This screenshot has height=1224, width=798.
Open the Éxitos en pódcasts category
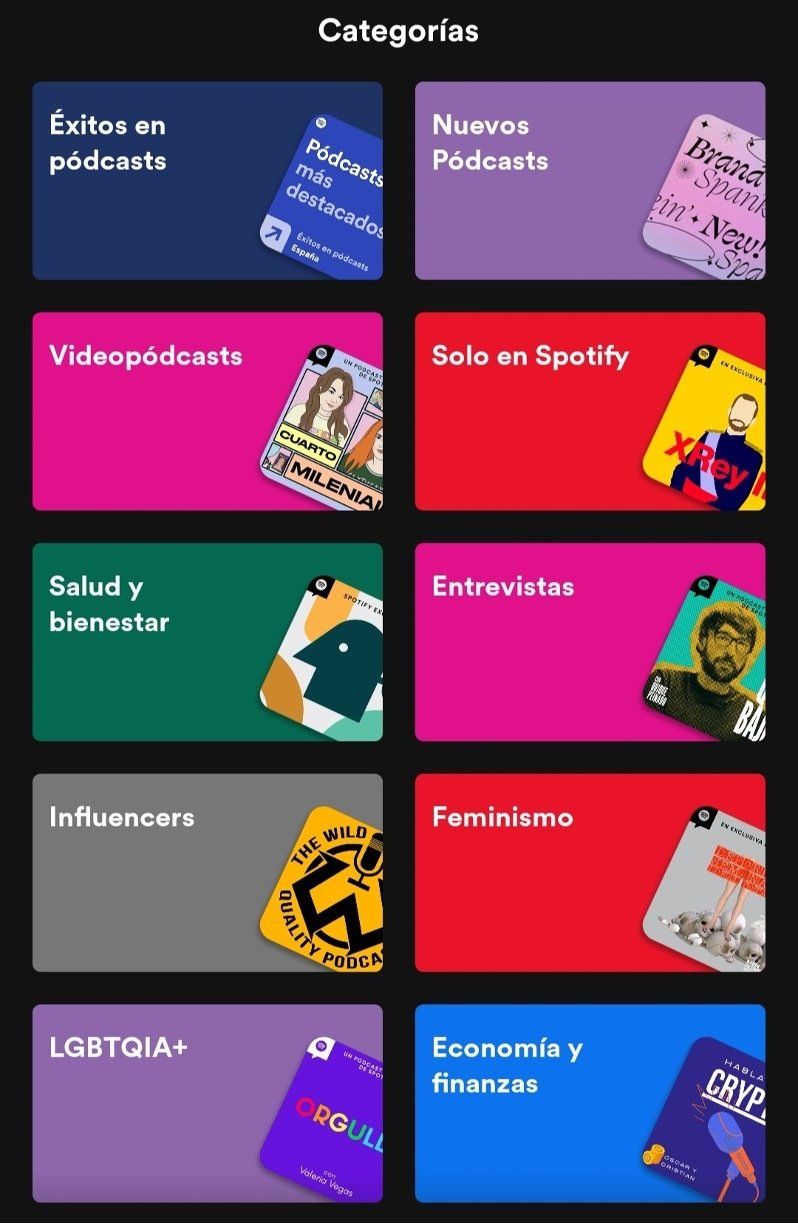[207, 181]
